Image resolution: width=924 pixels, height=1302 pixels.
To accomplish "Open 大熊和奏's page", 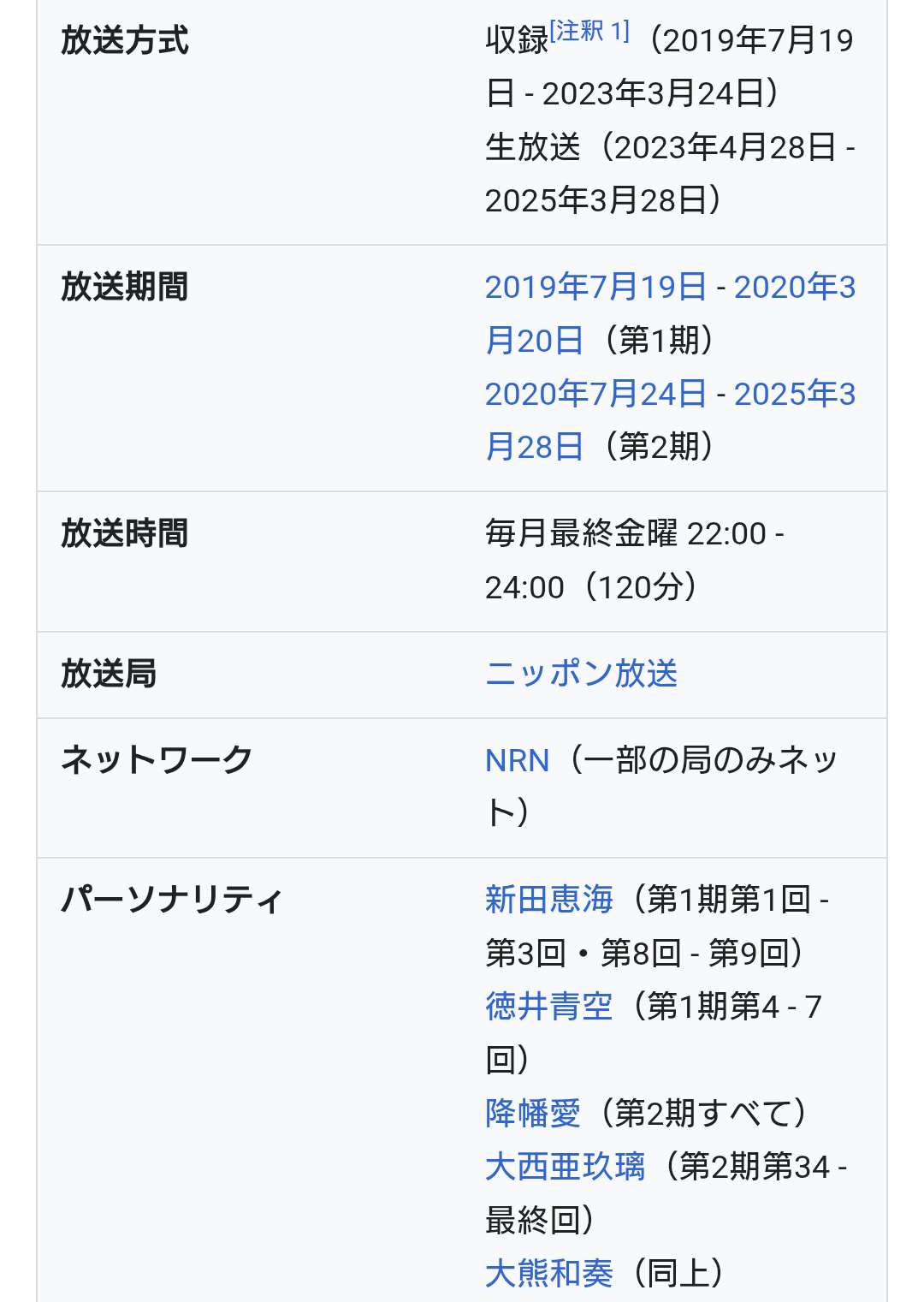I will click(548, 1274).
